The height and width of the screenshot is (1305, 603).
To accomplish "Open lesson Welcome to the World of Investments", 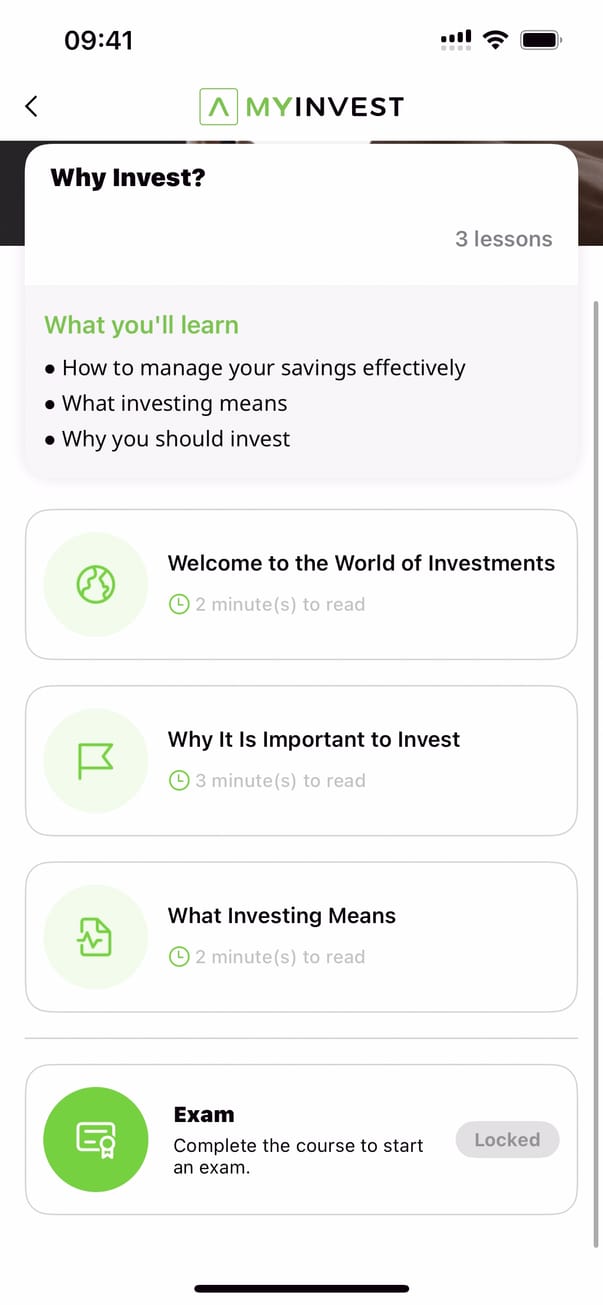I will [x=301, y=584].
